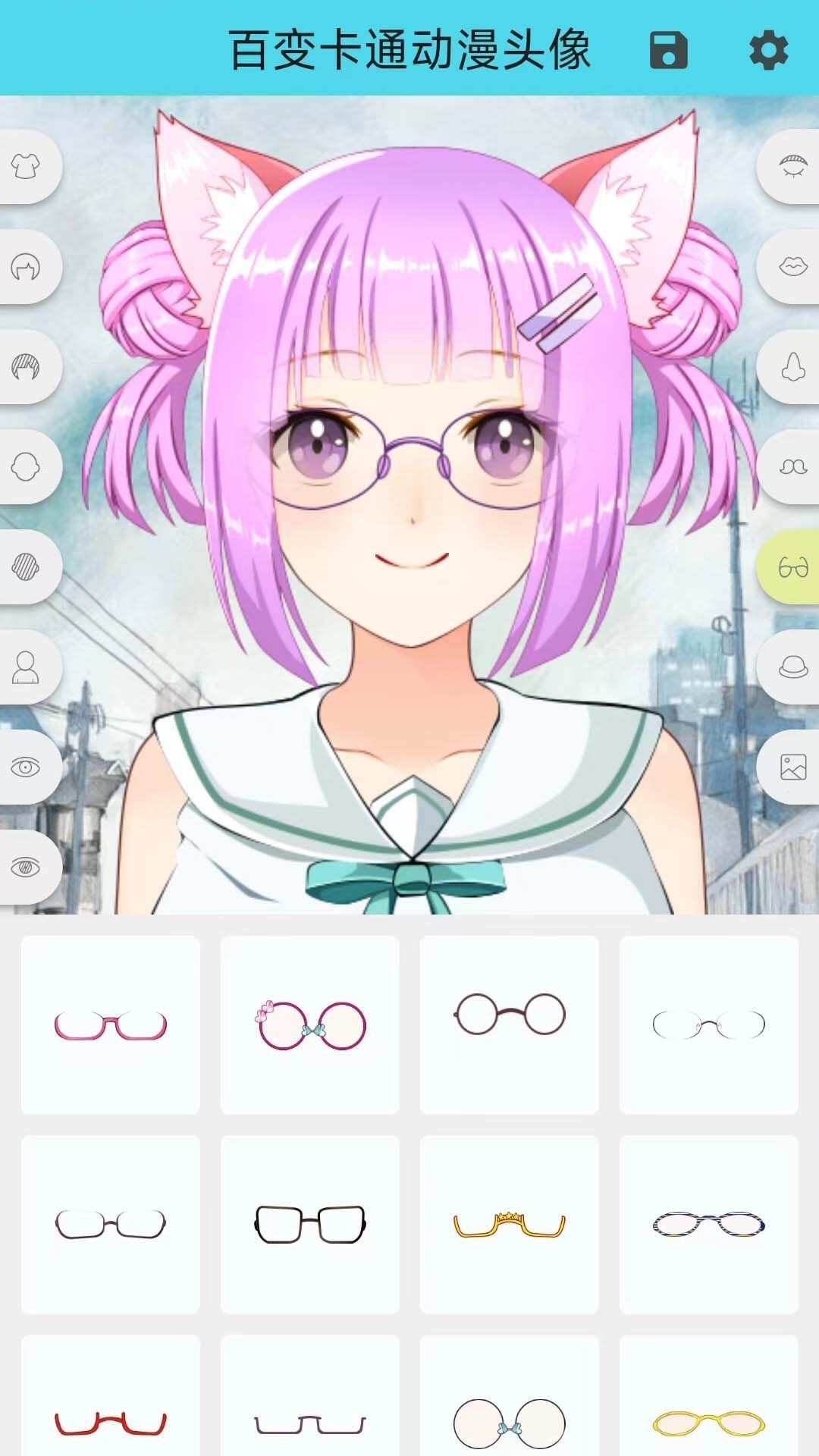Save the avatar with the floppy disk icon
Image resolution: width=819 pixels, height=1456 pixels.
(668, 51)
